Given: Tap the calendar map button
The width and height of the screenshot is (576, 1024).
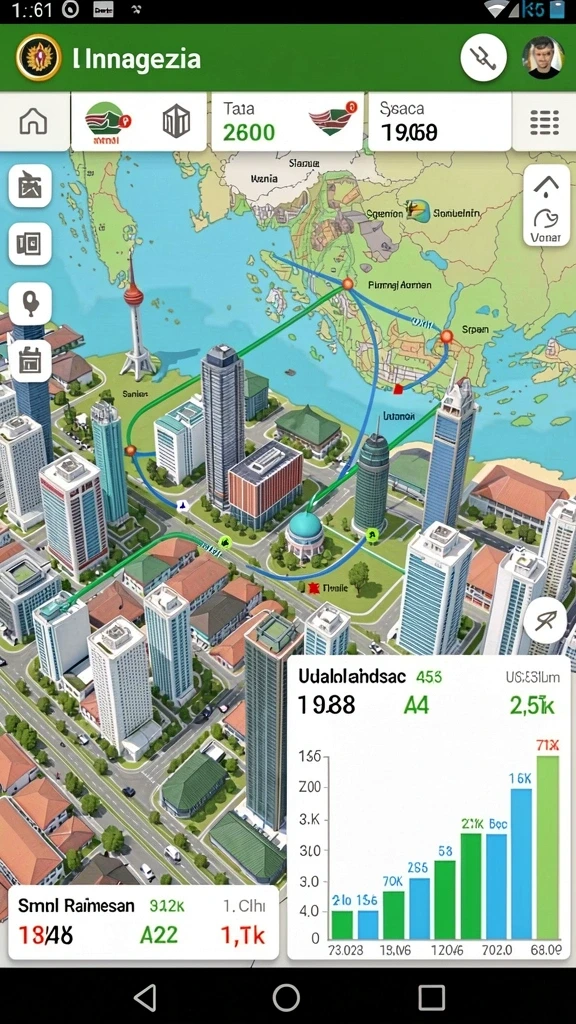Looking at the screenshot, I should click(30, 360).
